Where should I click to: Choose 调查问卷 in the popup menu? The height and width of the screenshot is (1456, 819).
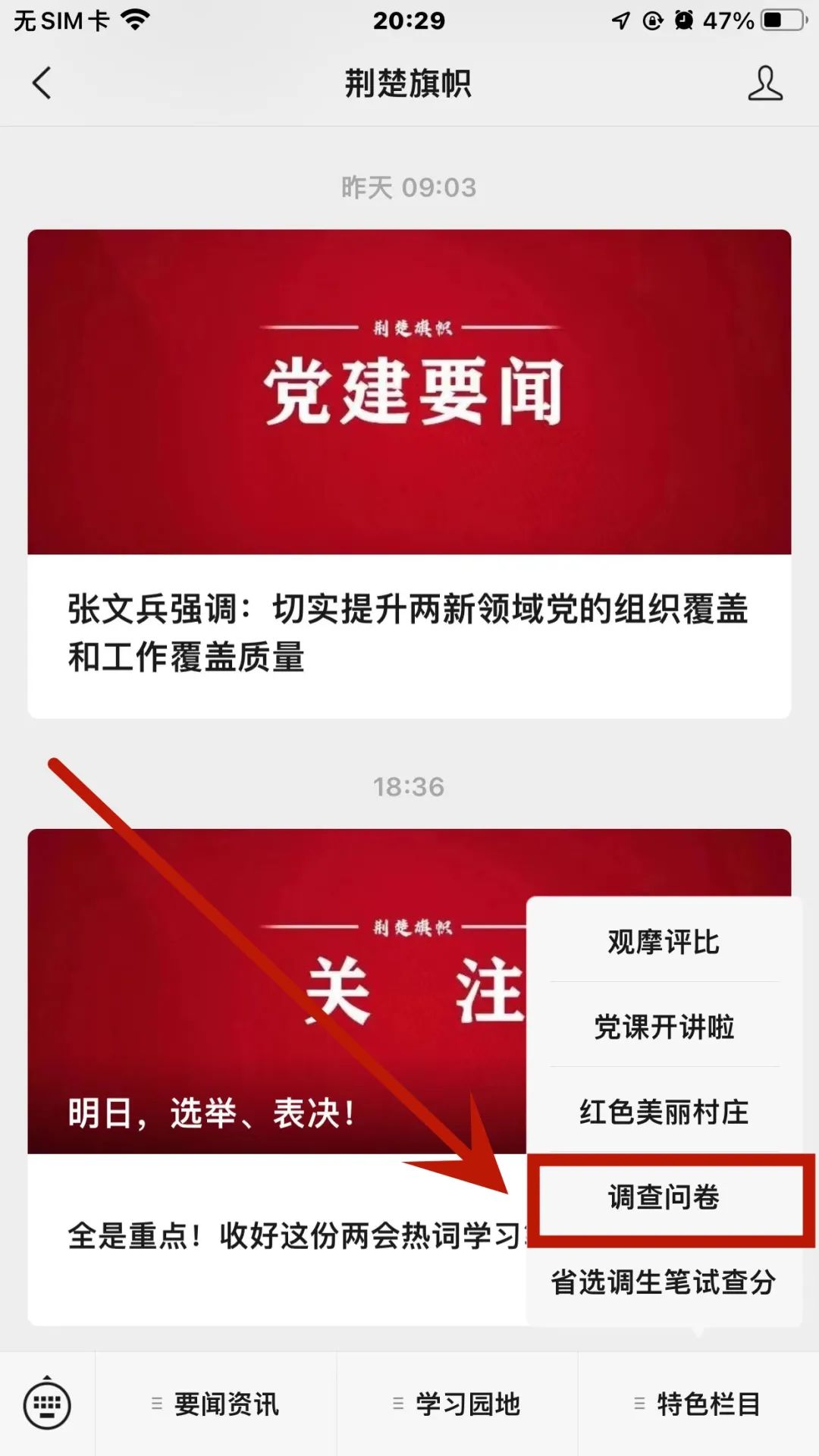pos(664,1197)
